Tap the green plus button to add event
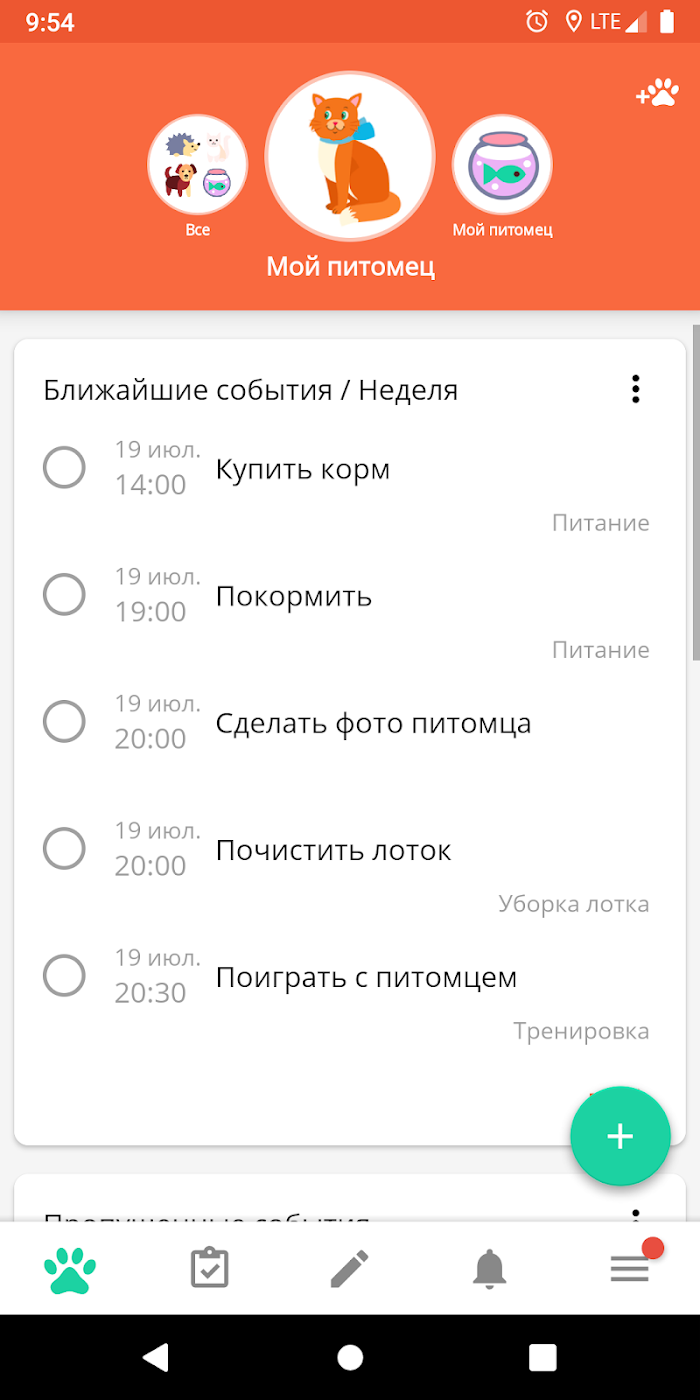The width and height of the screenshot is (700, 1400). point(620,1136)
